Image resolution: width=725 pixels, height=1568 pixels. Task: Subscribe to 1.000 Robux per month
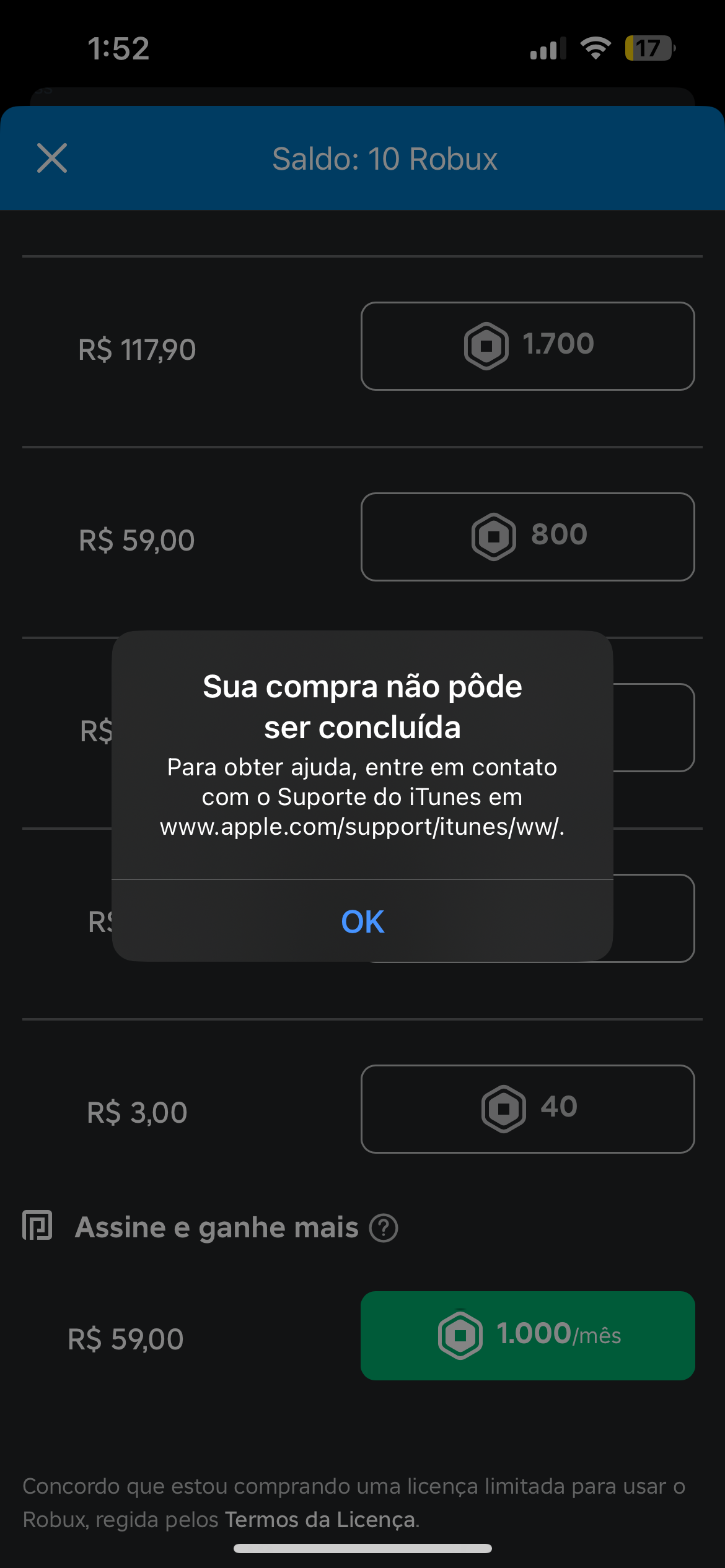[x=527, y=1336]
